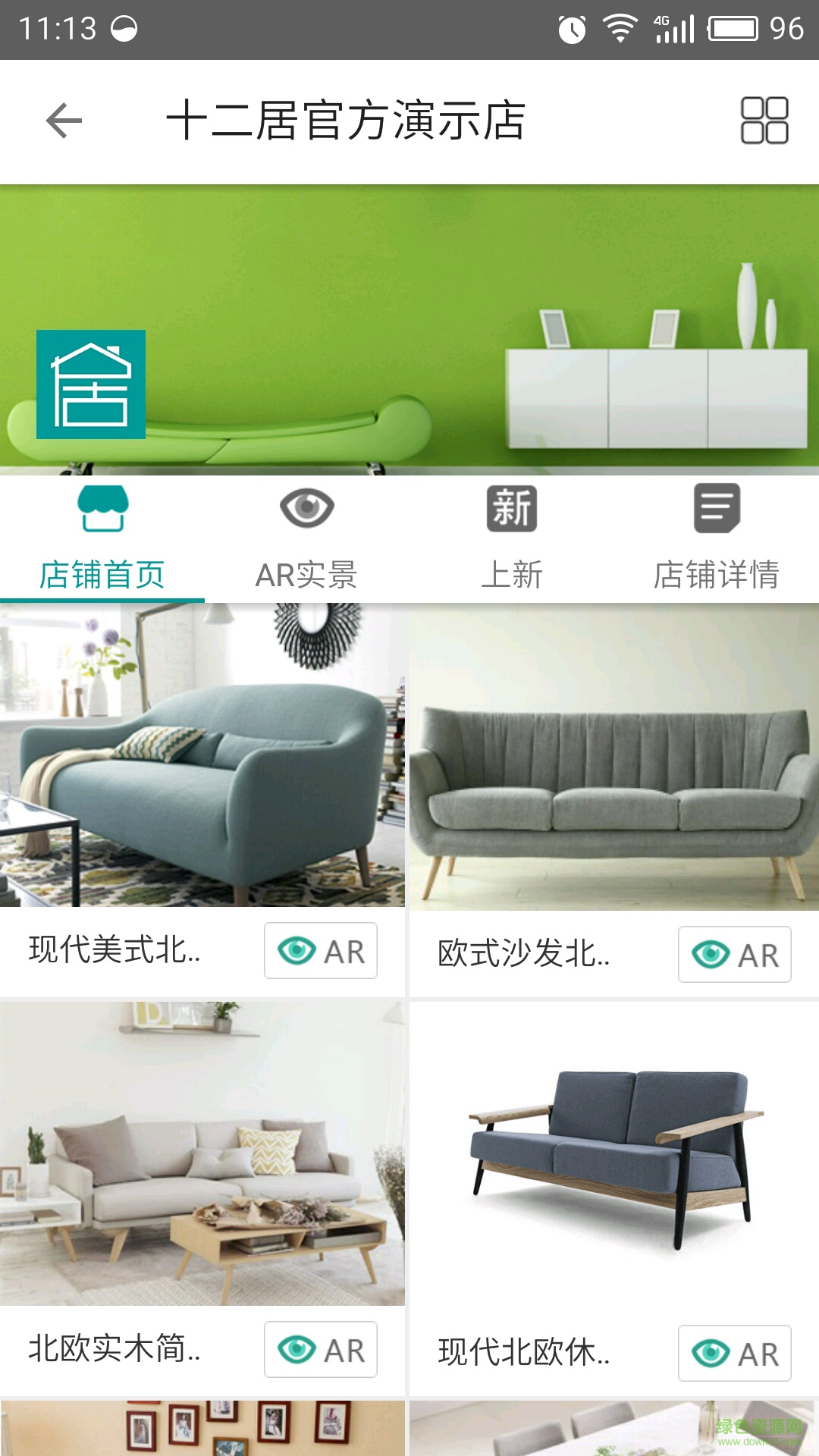The image size is (819, 1456).
Task: Switch to the 店铺首页 tab
Action: pyautogui.click(x=102, y=538)
